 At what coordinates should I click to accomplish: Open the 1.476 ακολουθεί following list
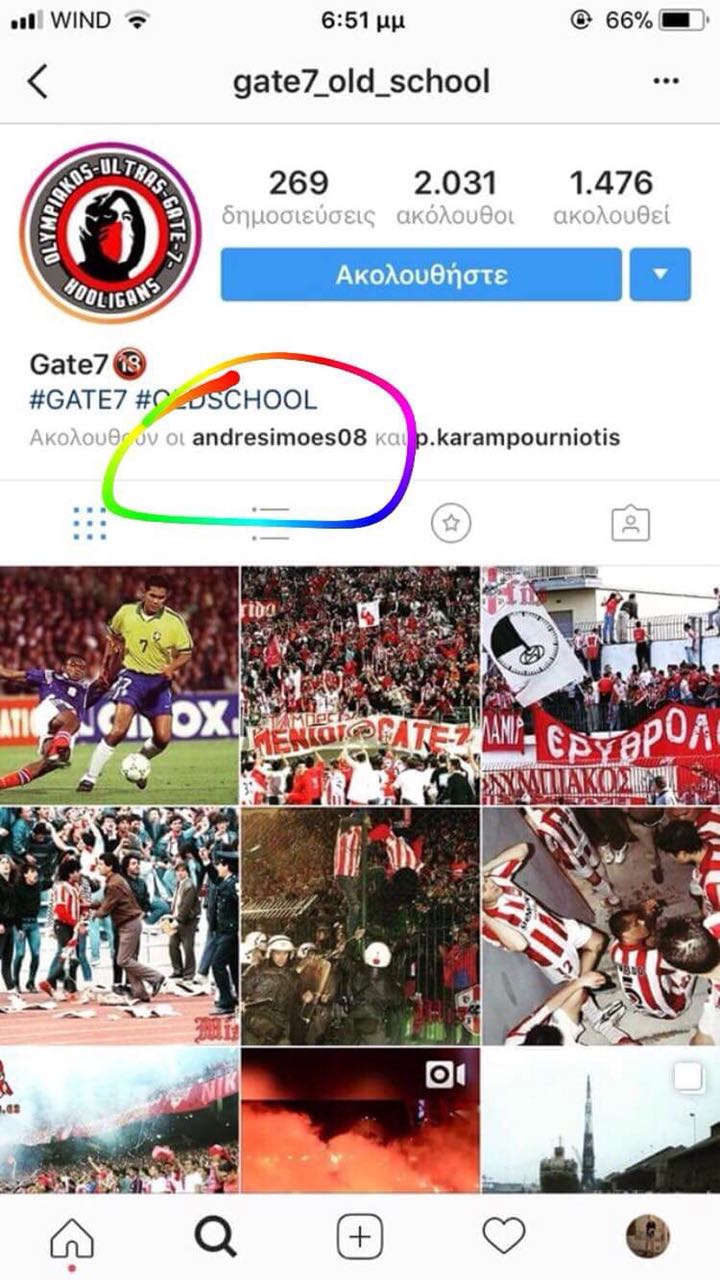click(x=611, y=197)
